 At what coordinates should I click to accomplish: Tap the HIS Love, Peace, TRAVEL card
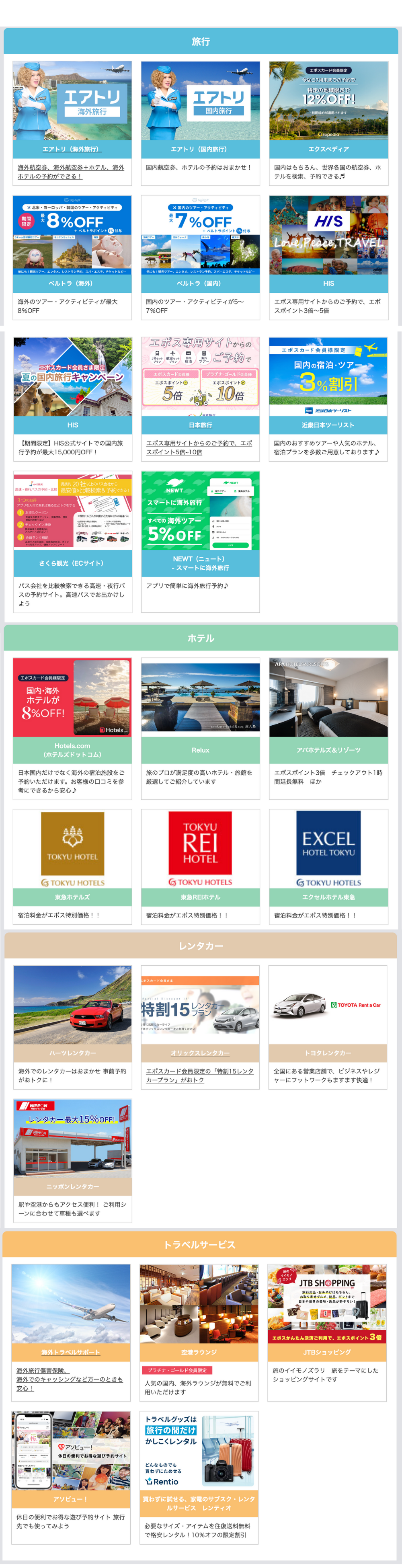(328, 256)
